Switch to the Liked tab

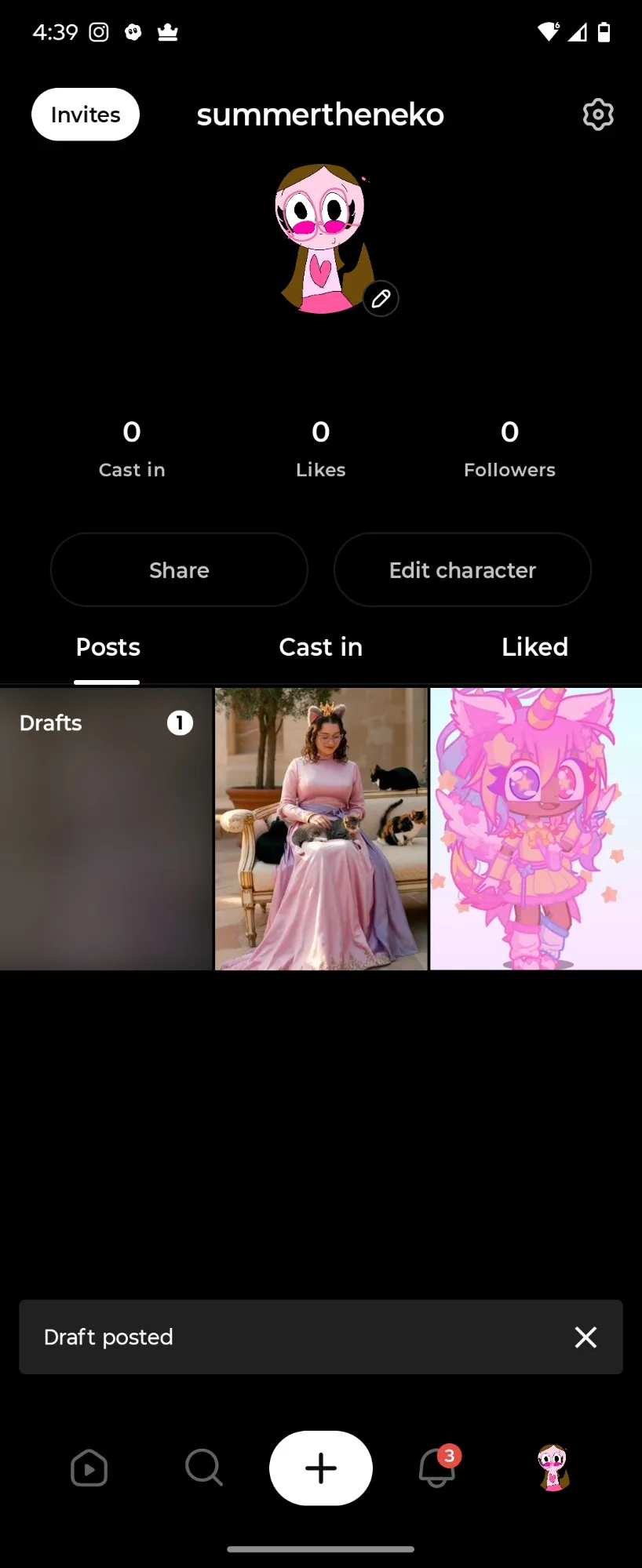[534, 647]
